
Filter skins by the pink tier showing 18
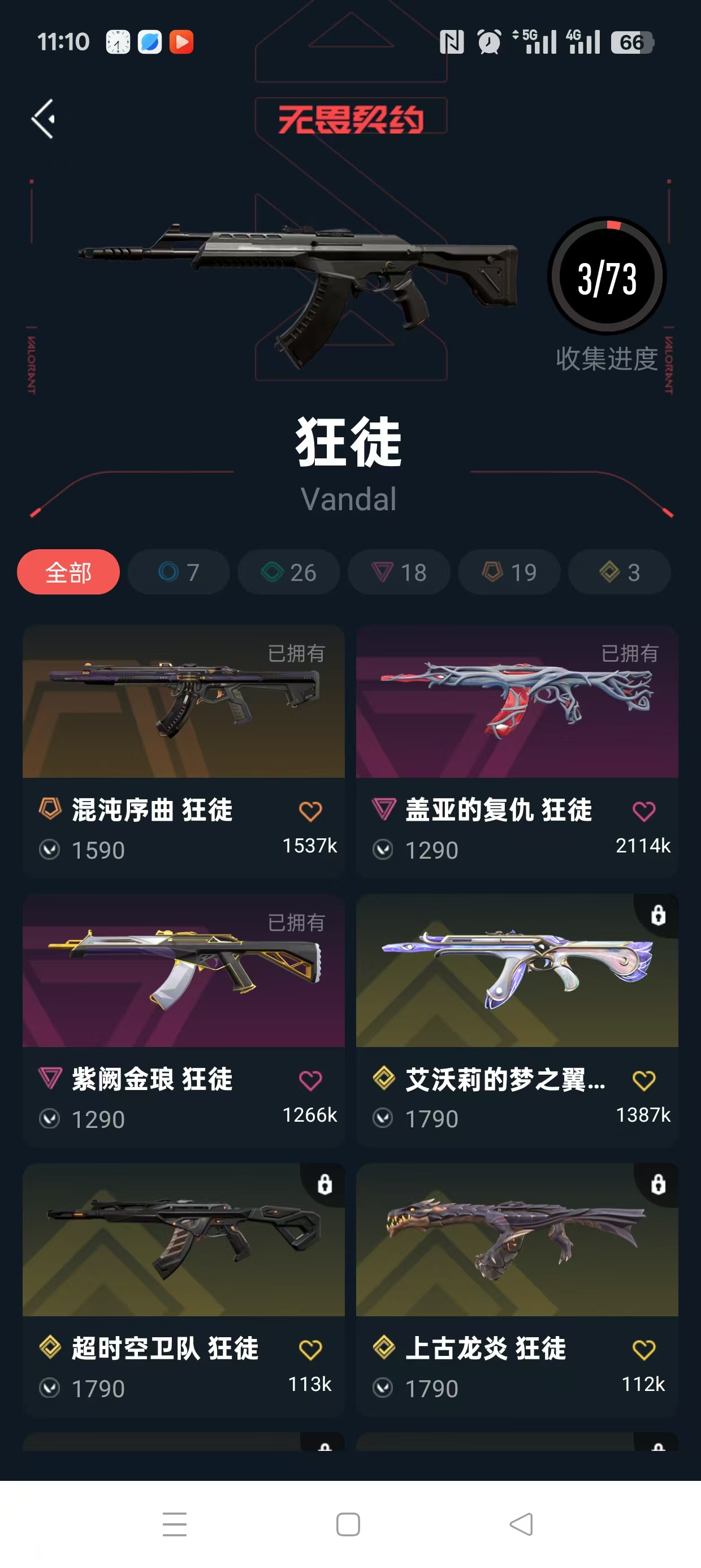(399, 572)
